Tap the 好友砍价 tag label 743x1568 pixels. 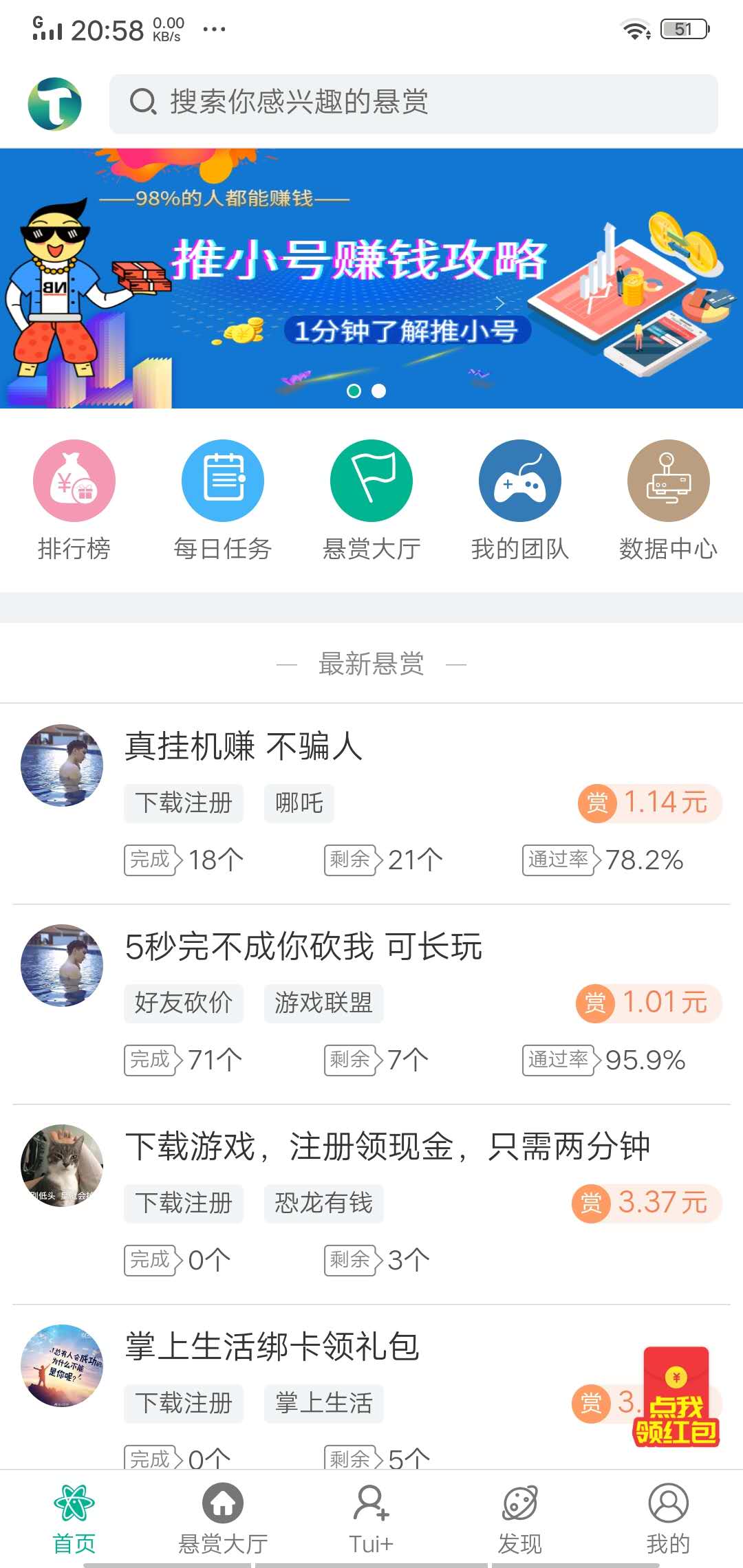184,1003
